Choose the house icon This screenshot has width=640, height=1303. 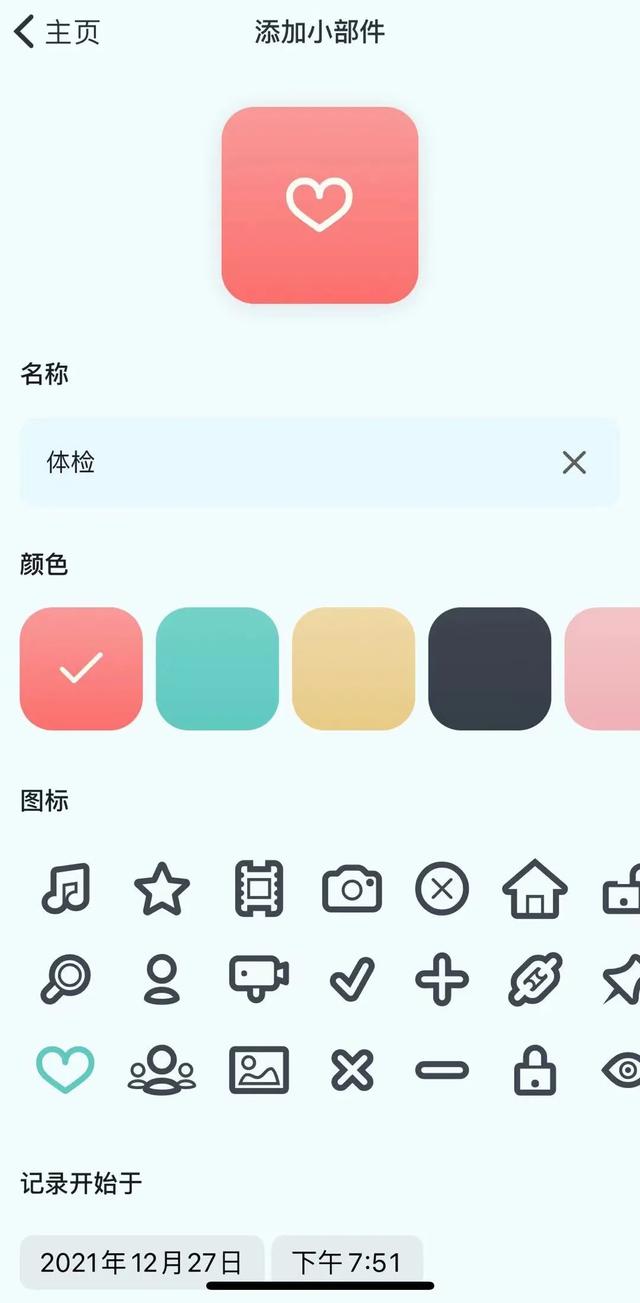pos(535,888)
